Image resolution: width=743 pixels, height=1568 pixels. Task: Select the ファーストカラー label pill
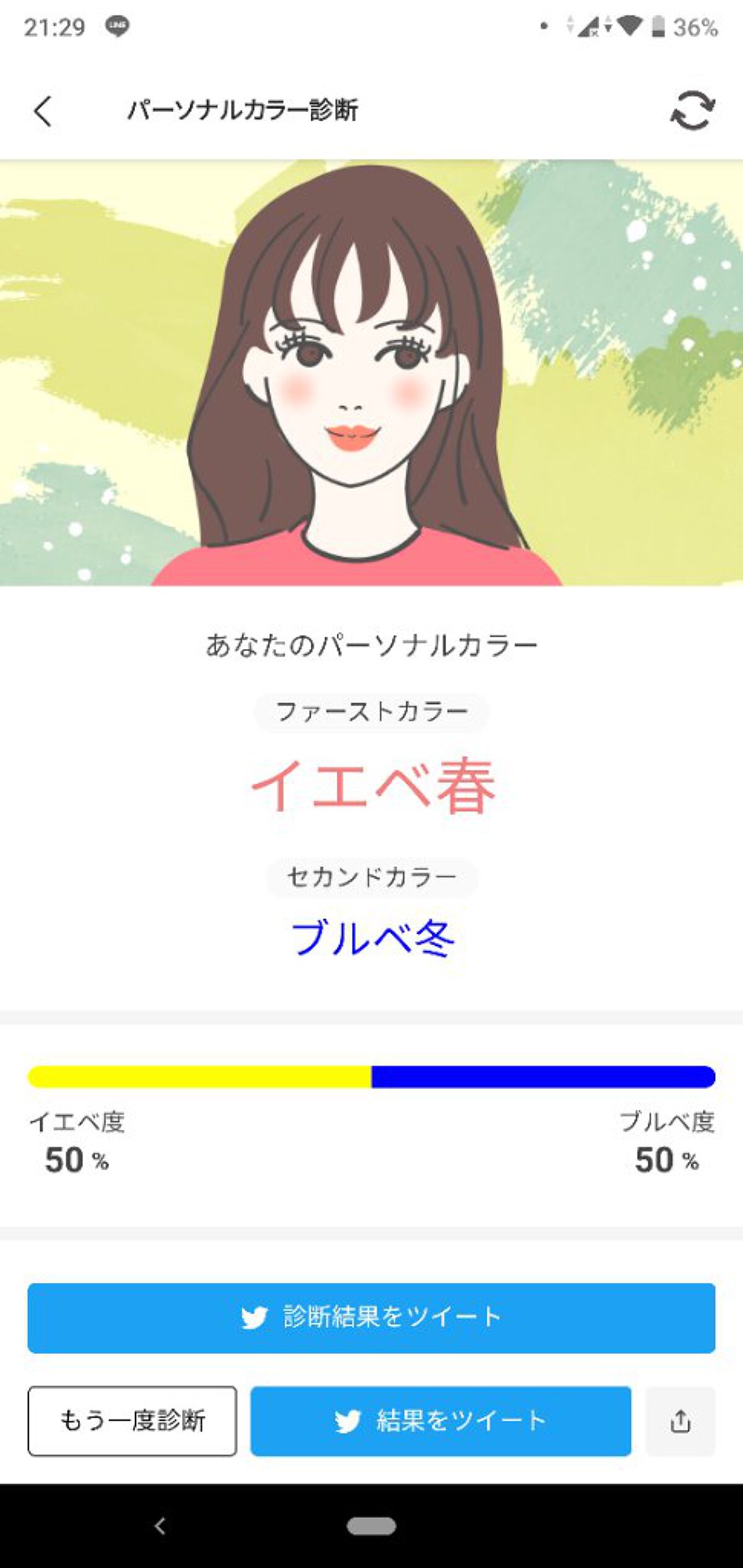point(370,712)
